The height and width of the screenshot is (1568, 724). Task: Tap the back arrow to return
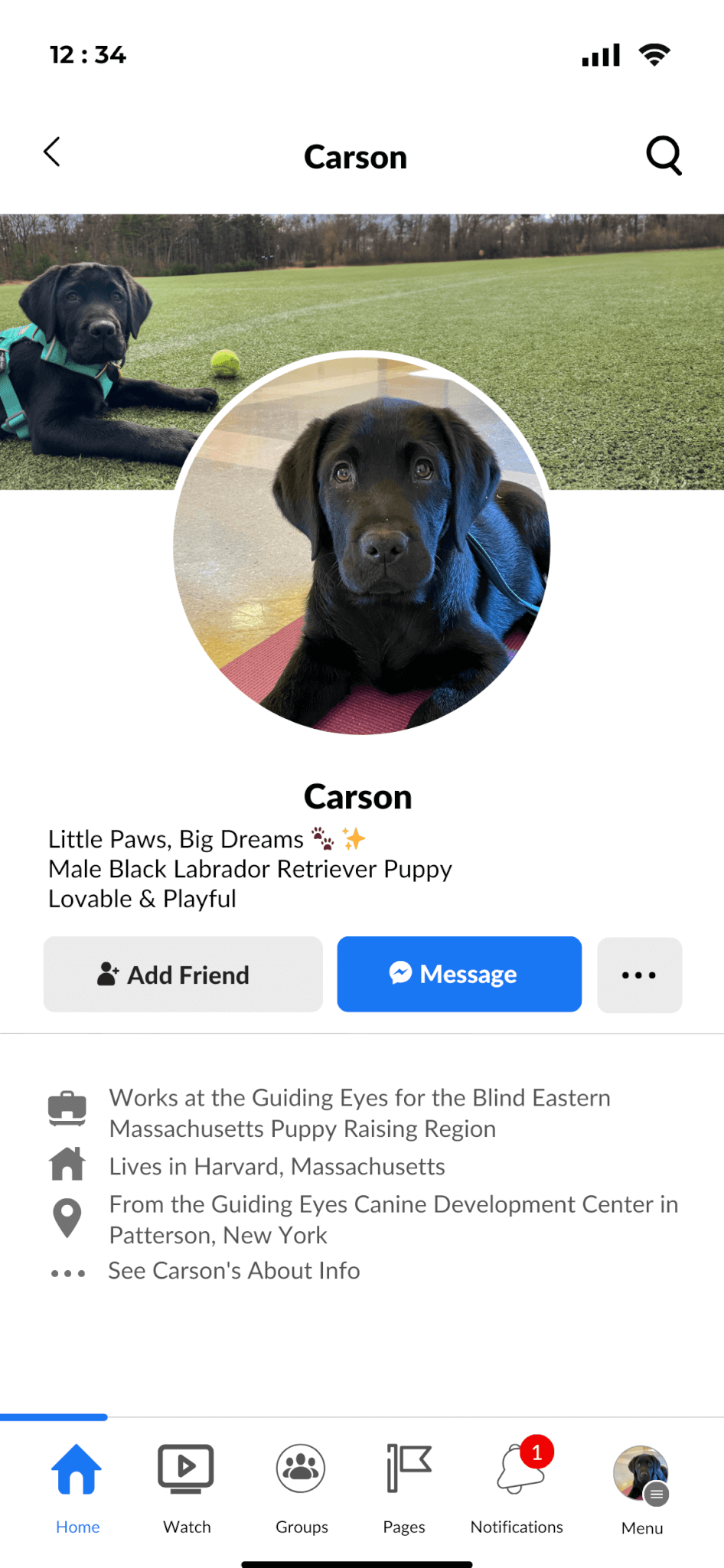tap(51, 152)
